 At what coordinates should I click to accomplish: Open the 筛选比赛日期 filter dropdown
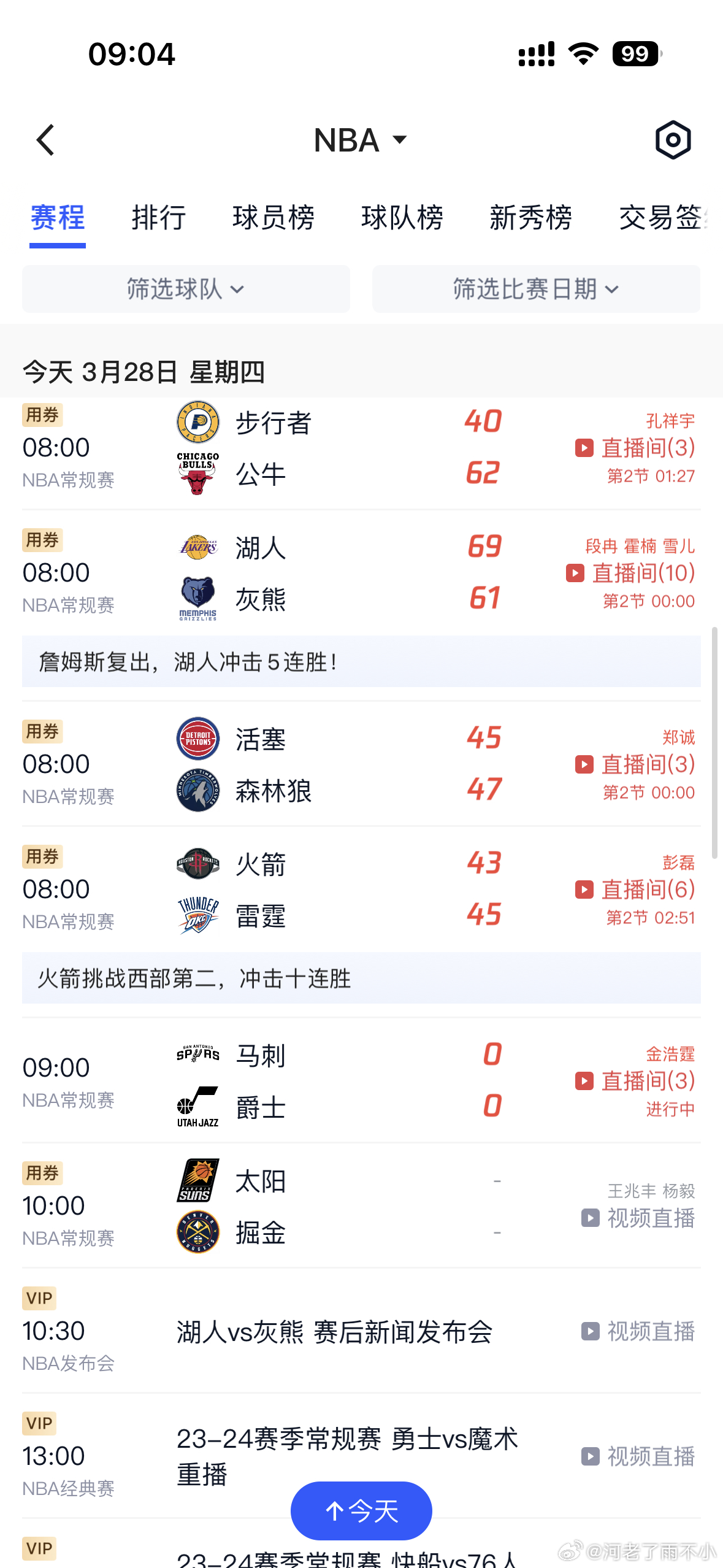[535, 289]
